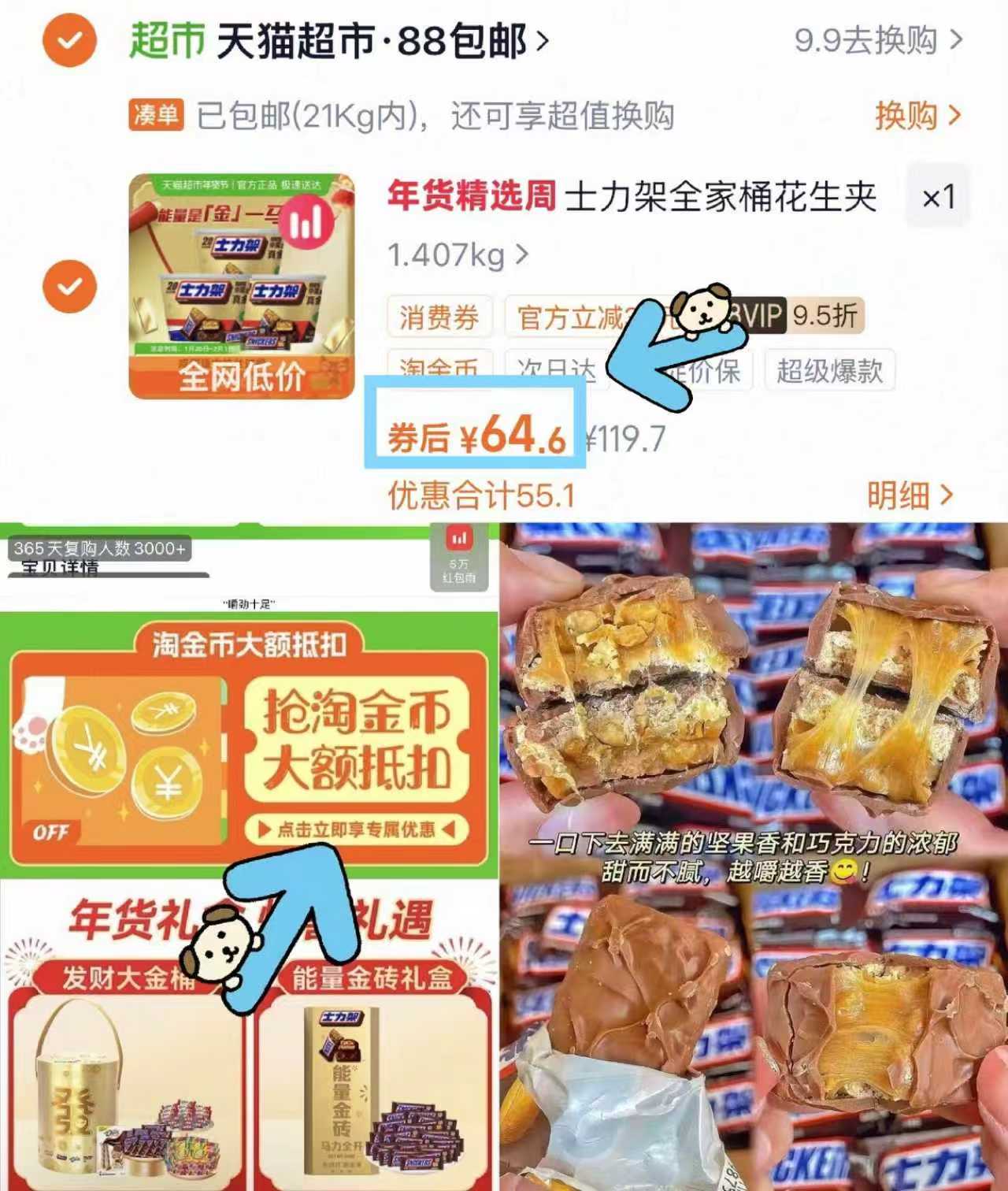Screen dimensions: 1008x1191
Task: Tap the 淘金币 tag on the product
Action: (441, 370)
